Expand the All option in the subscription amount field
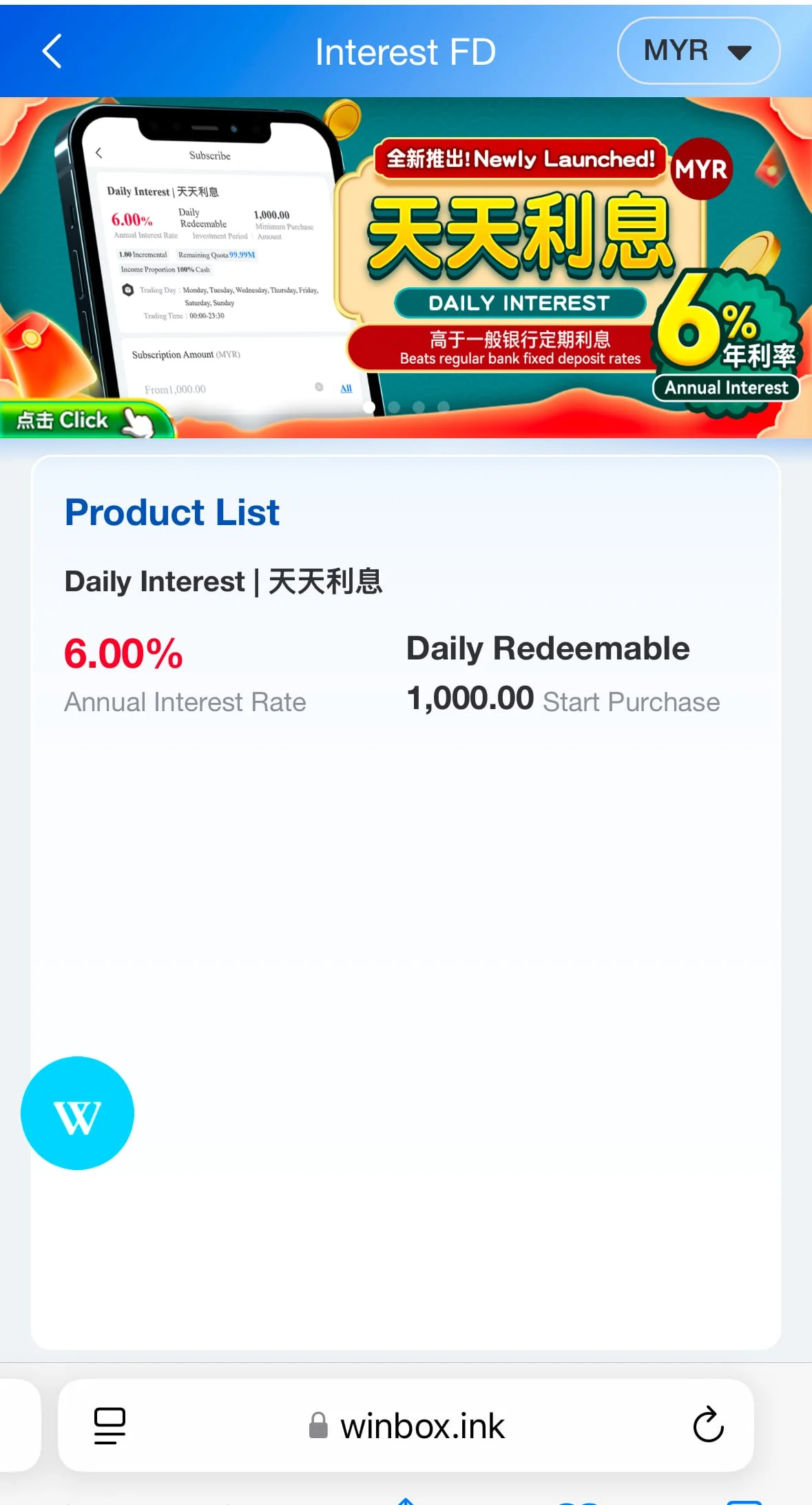812x1505 pixels. (345, 388)
